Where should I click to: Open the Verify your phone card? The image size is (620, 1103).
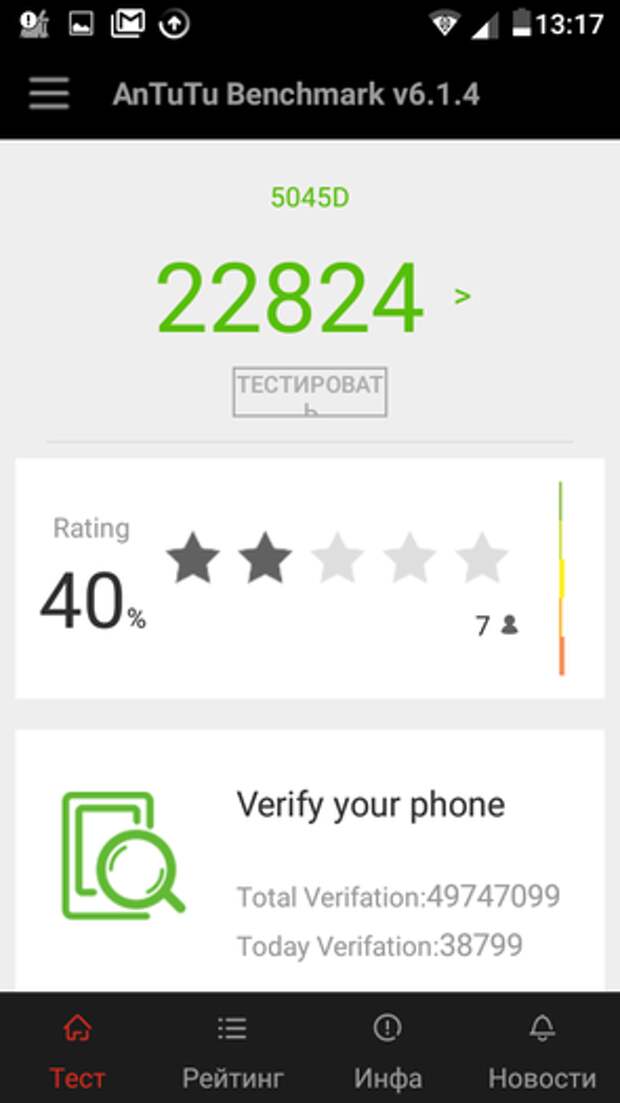pos(310,860)
